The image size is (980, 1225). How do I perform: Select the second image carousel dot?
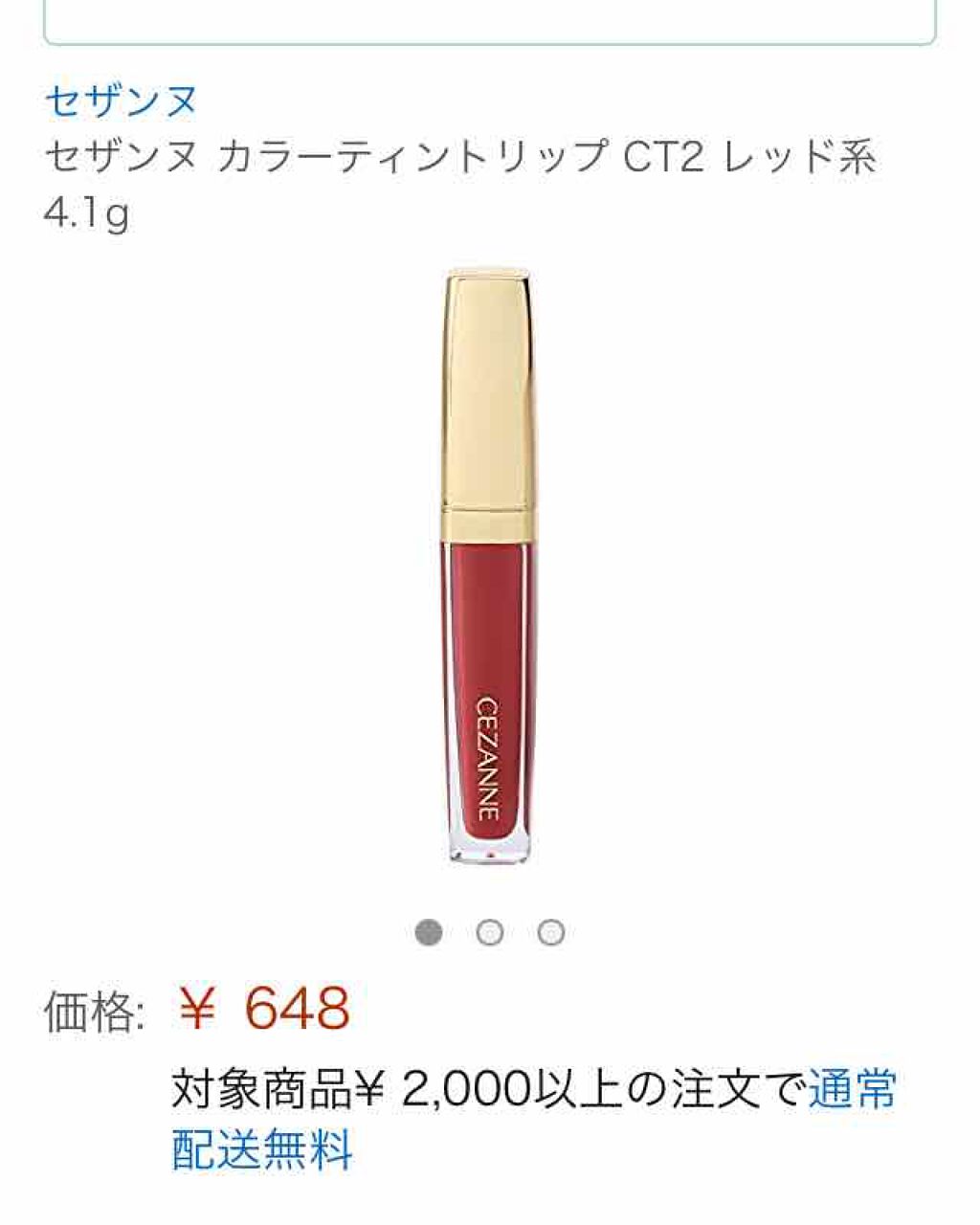point(490,929)
